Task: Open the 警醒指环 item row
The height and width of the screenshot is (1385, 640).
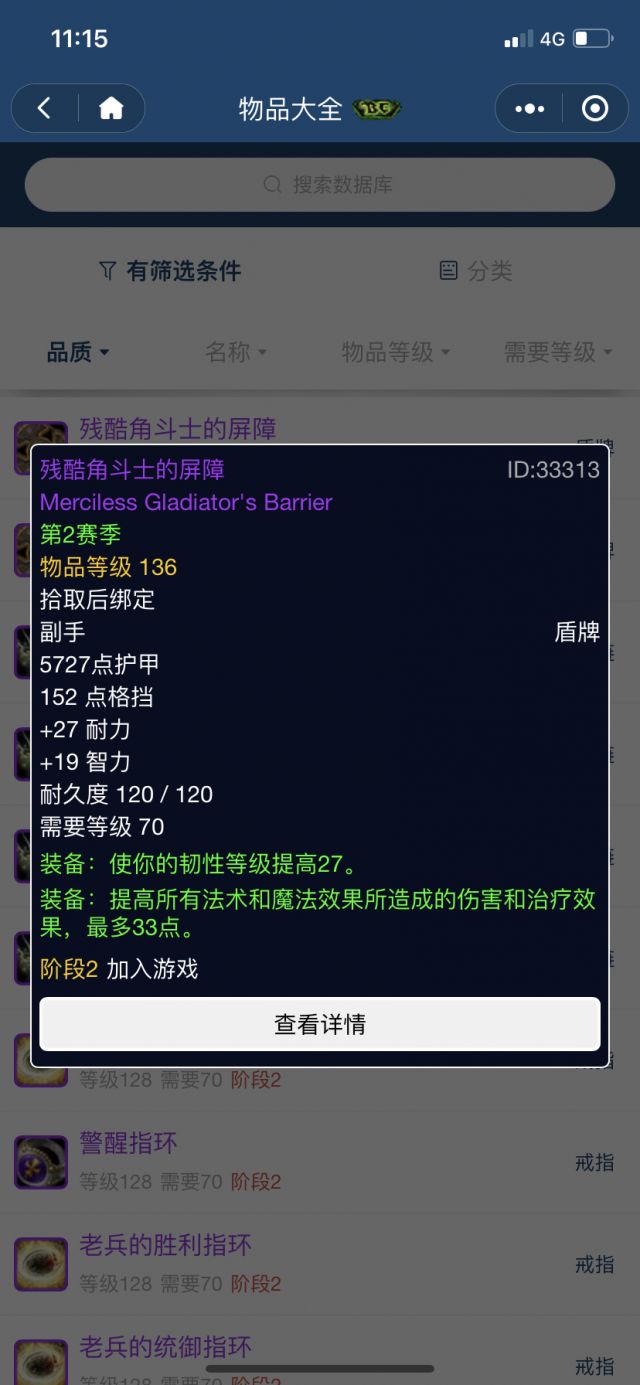Action: tap(300, 1162)
